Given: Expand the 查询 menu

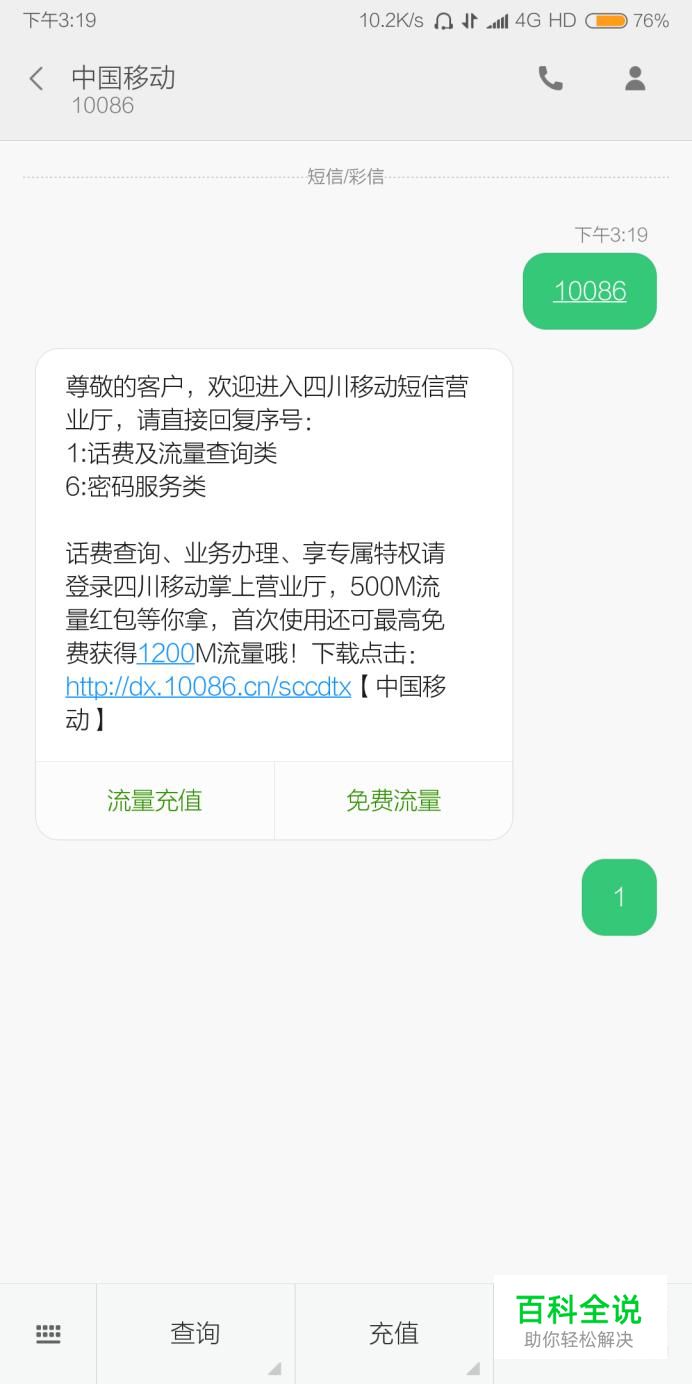Looking at the screenshot, I should (195, 1333).
